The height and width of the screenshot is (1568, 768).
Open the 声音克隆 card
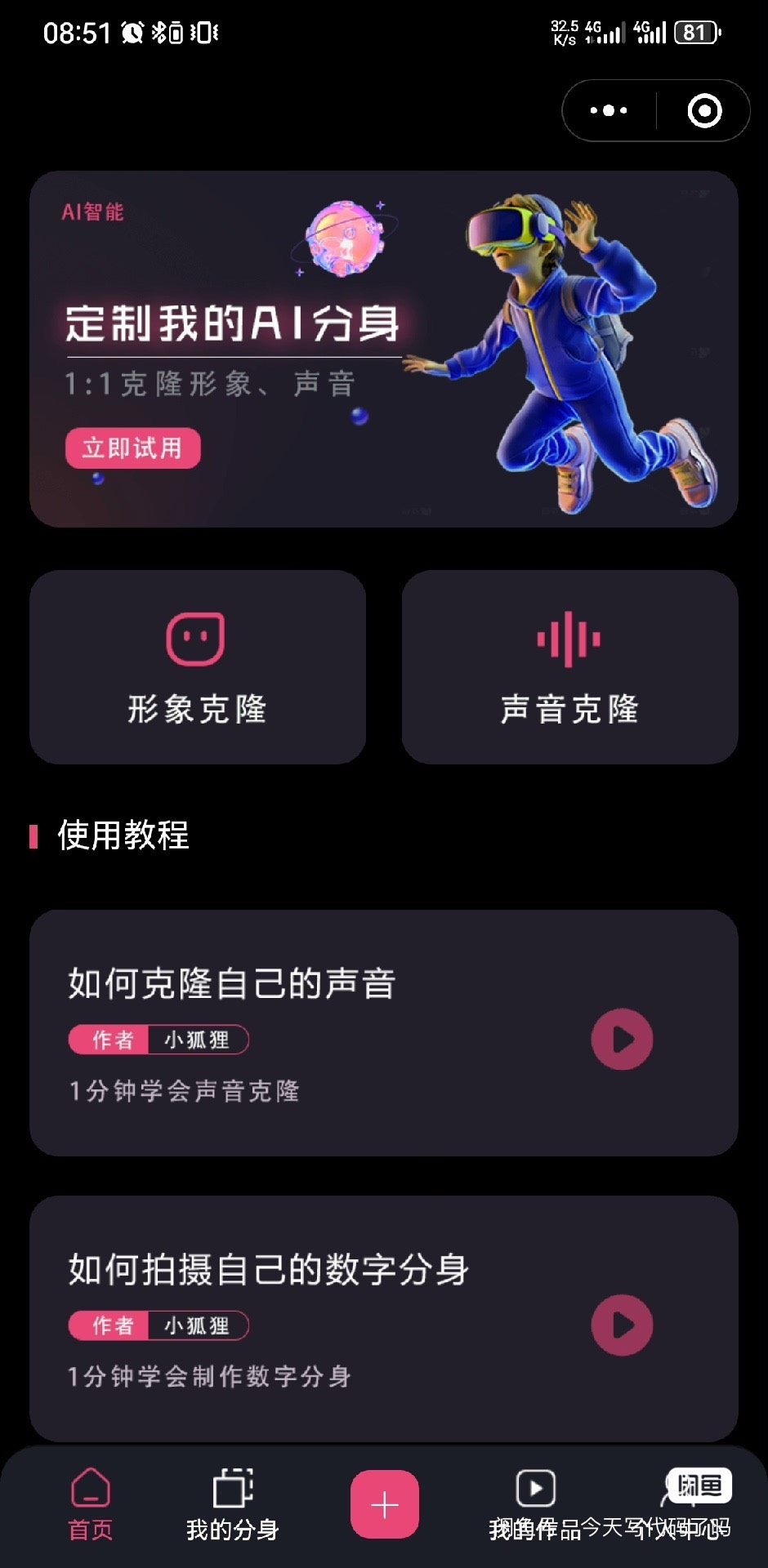coord(569,666)
